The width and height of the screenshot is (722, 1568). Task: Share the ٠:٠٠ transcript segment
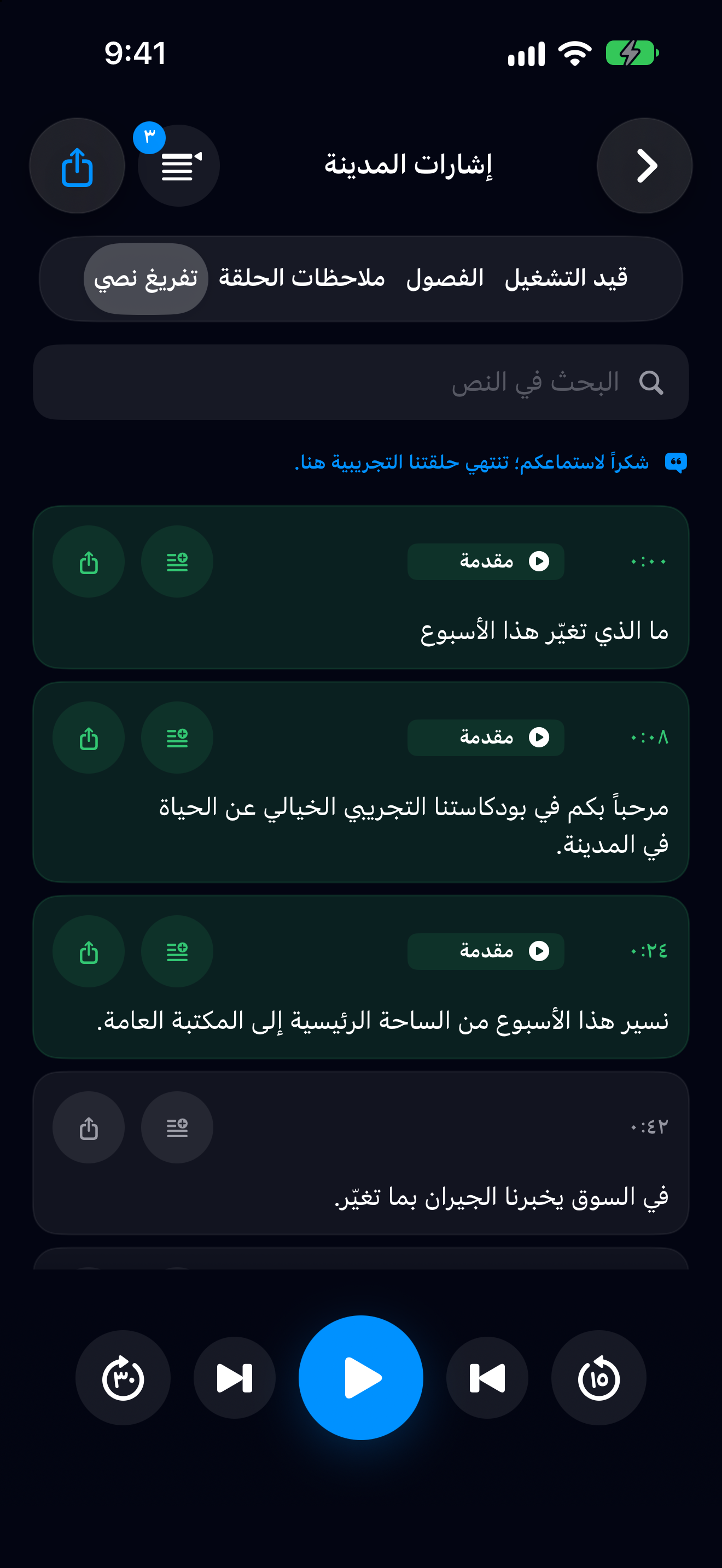click(89, 561)
